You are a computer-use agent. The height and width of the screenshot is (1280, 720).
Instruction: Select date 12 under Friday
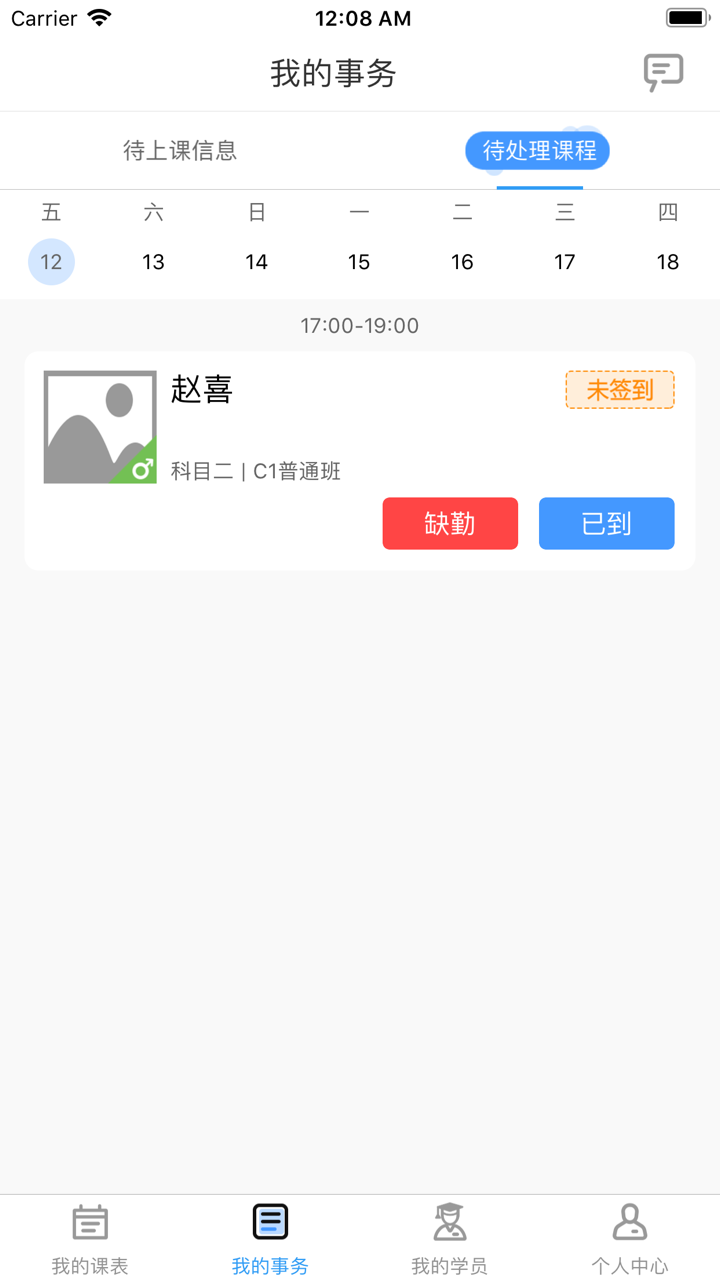(x=51, y=261)
